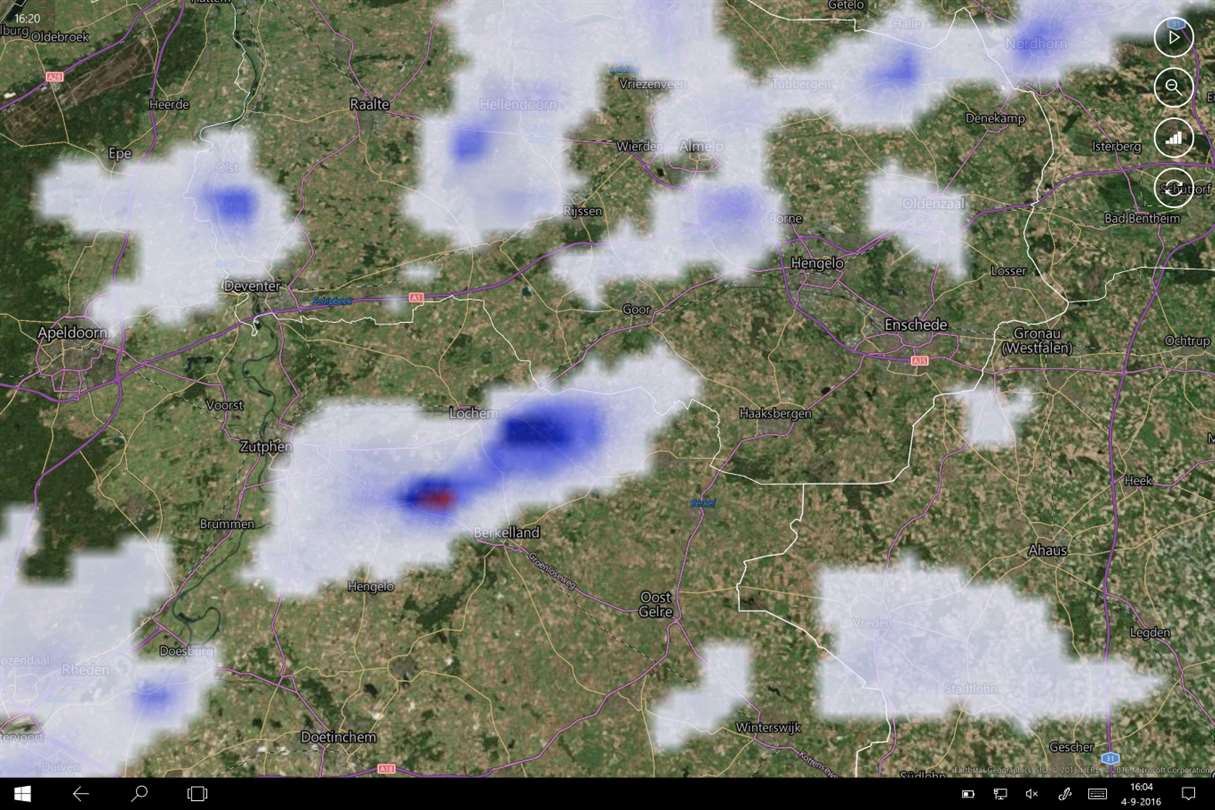Viewport: 1215px width, 810px height.
Task: Zoom out of the radar map
Action: click(1173, 87)
